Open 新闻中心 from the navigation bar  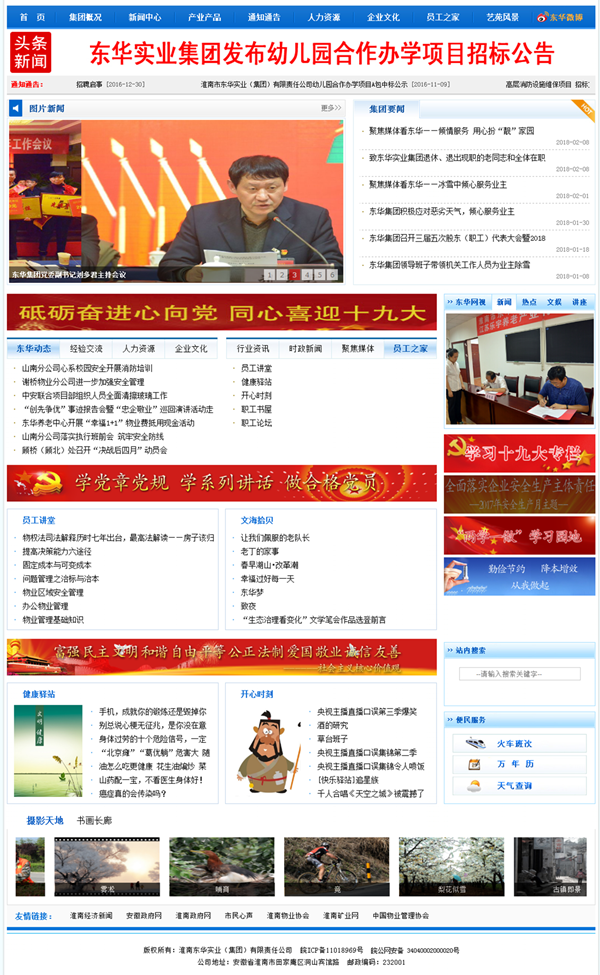(145, 17)
